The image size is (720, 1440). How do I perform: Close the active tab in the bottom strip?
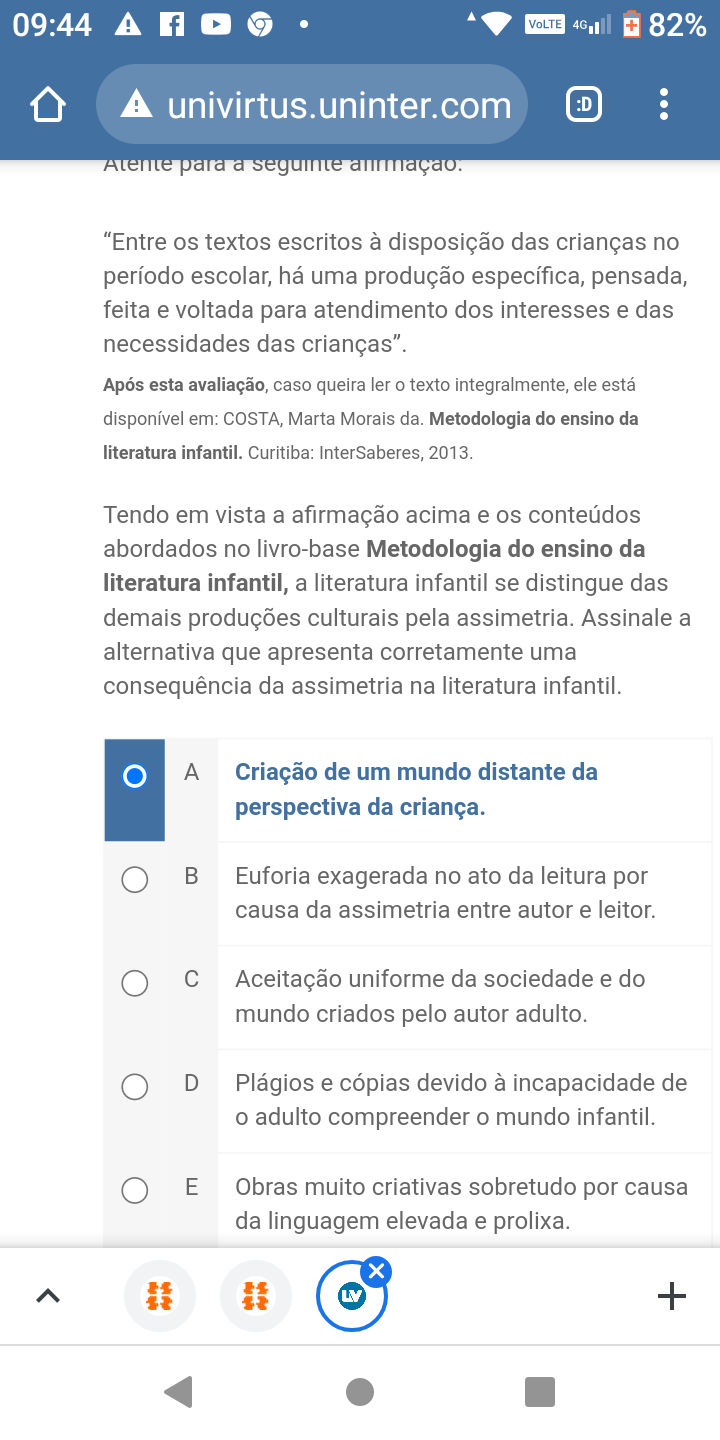click(376, 1272)
